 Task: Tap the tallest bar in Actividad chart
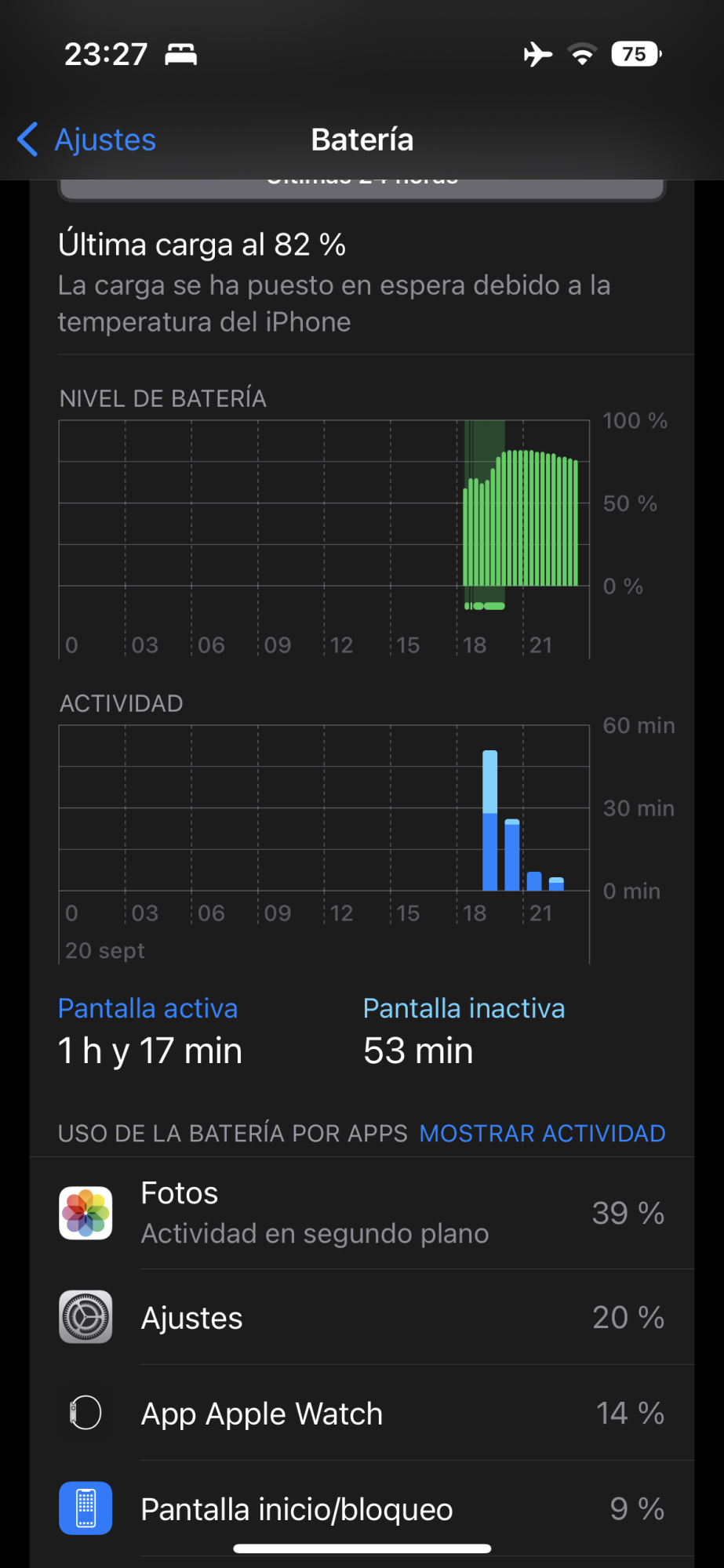pyautogui.click(x=489, y=820)
